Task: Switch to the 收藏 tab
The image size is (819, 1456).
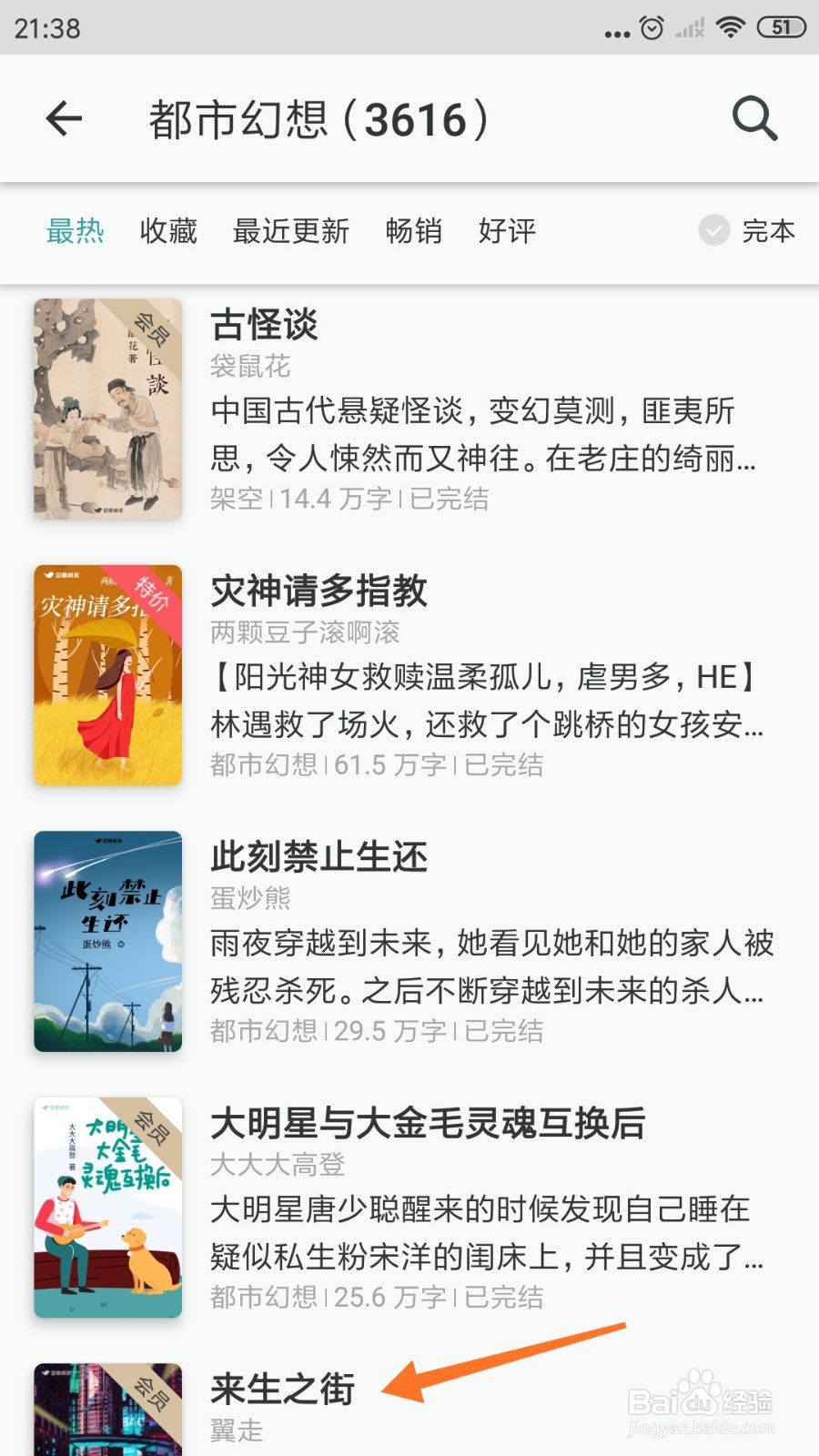Action: click(x=167, y=232)
